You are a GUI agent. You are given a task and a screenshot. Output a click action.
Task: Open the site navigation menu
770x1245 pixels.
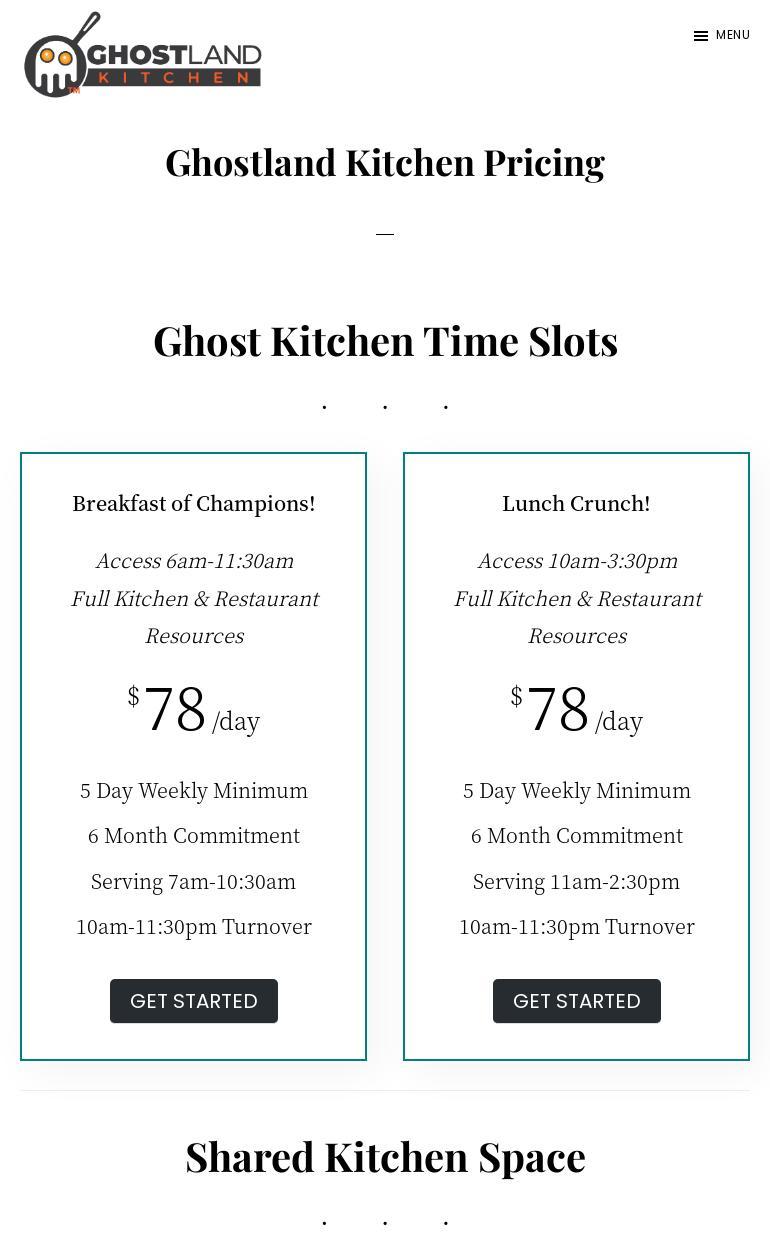(x=721, y=35)
